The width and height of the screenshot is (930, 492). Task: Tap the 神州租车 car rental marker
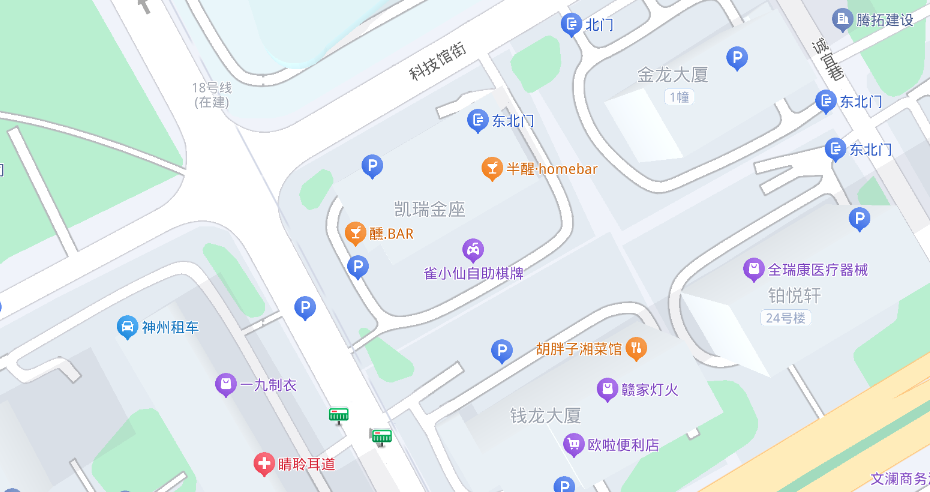[x=127, y=327]
